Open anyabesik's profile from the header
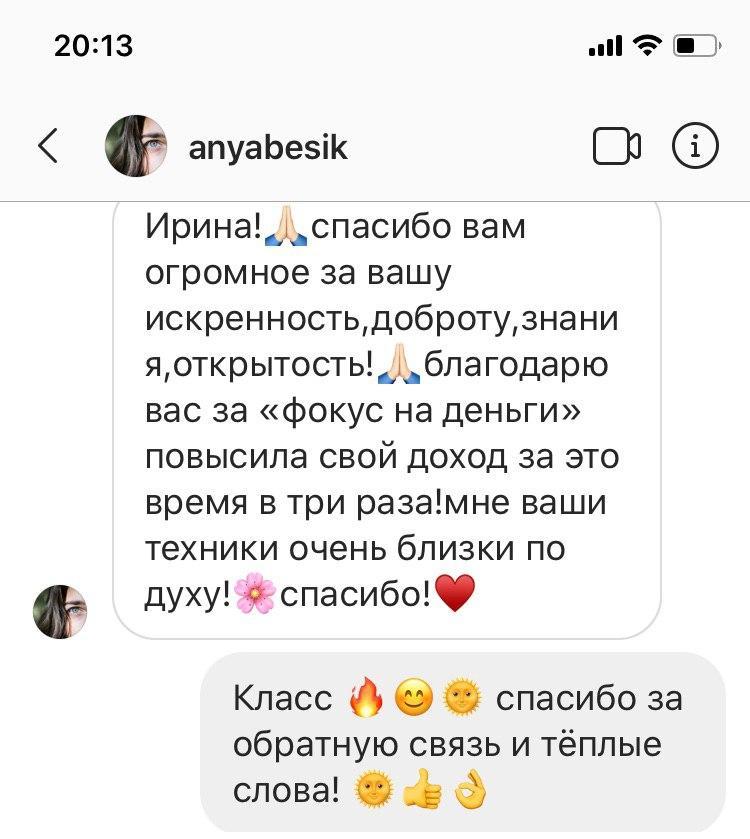Viewport: 750px width, 839px height. (x=268, y=148)
